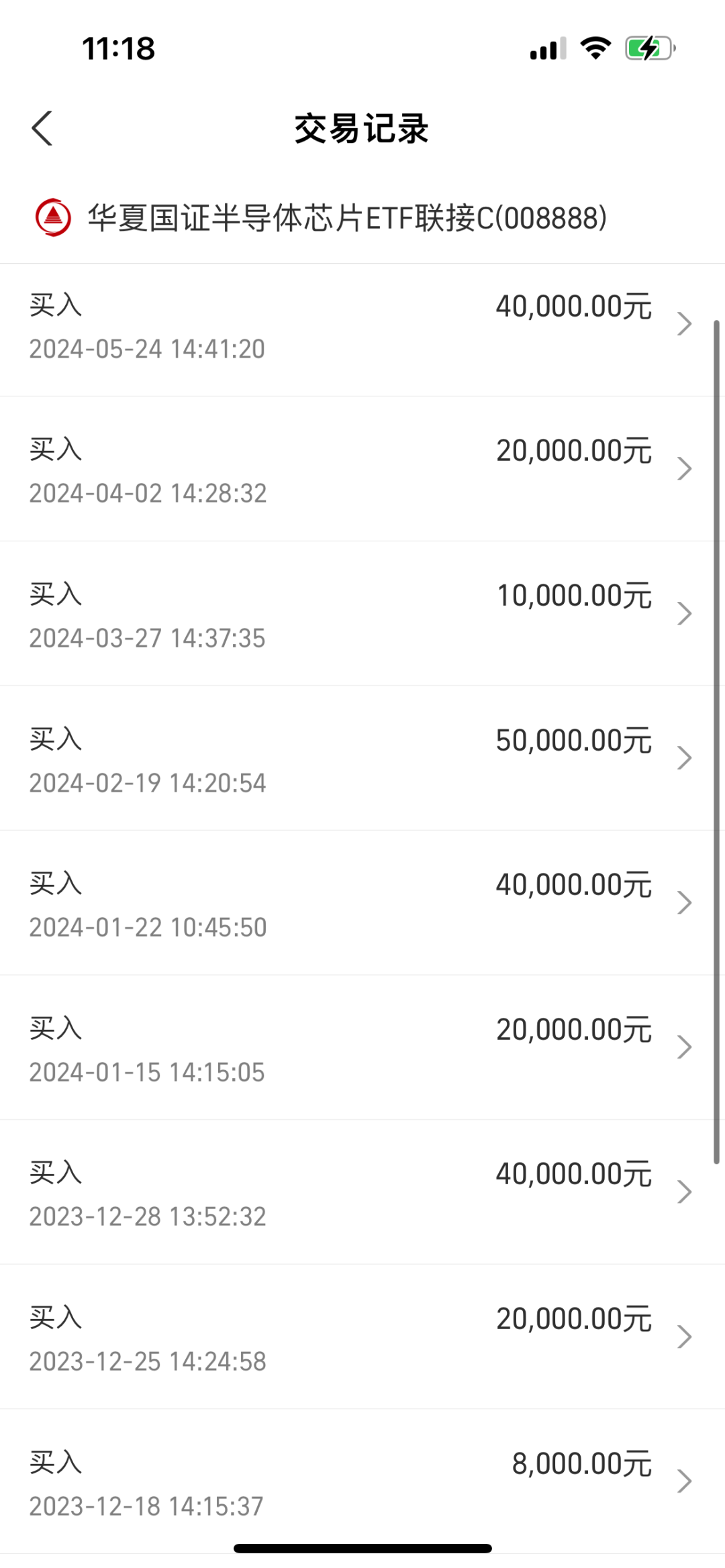Open the 2023-12-25 purchase record
This screenshot has height=1568, width=725.
pos(362,1337)
